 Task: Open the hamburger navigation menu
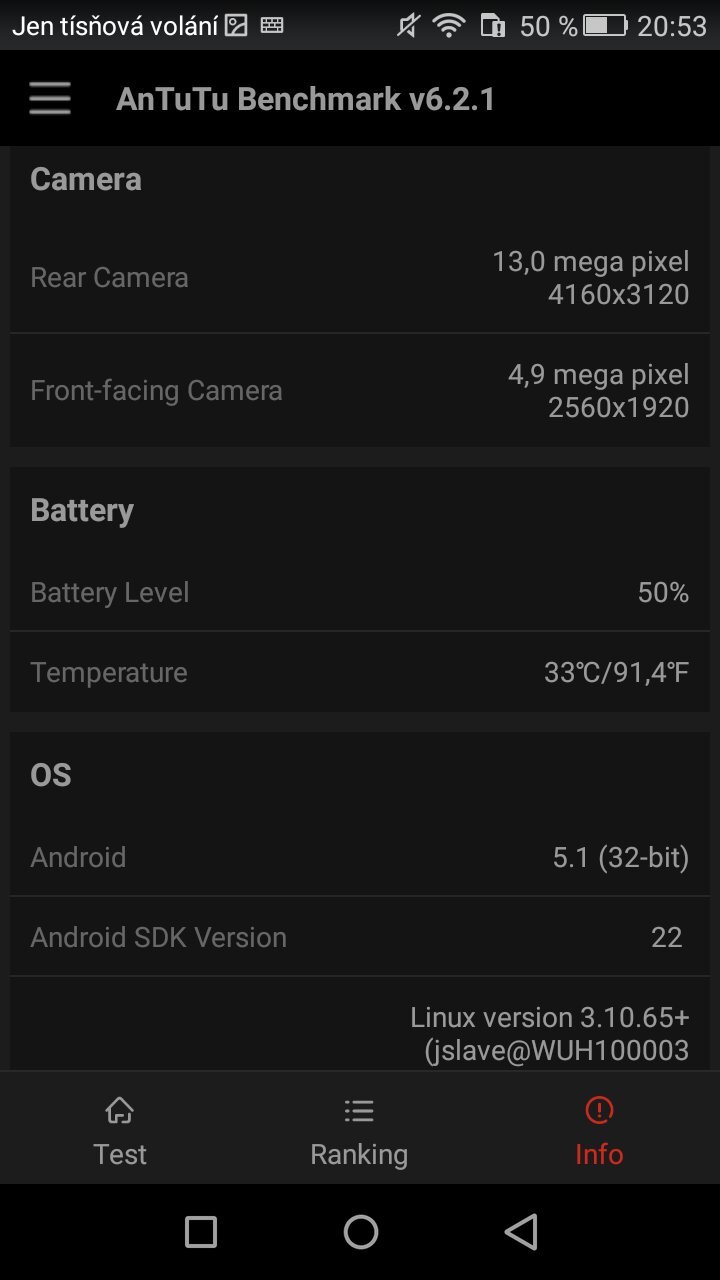pyautogui.click(x=49, y=97)
